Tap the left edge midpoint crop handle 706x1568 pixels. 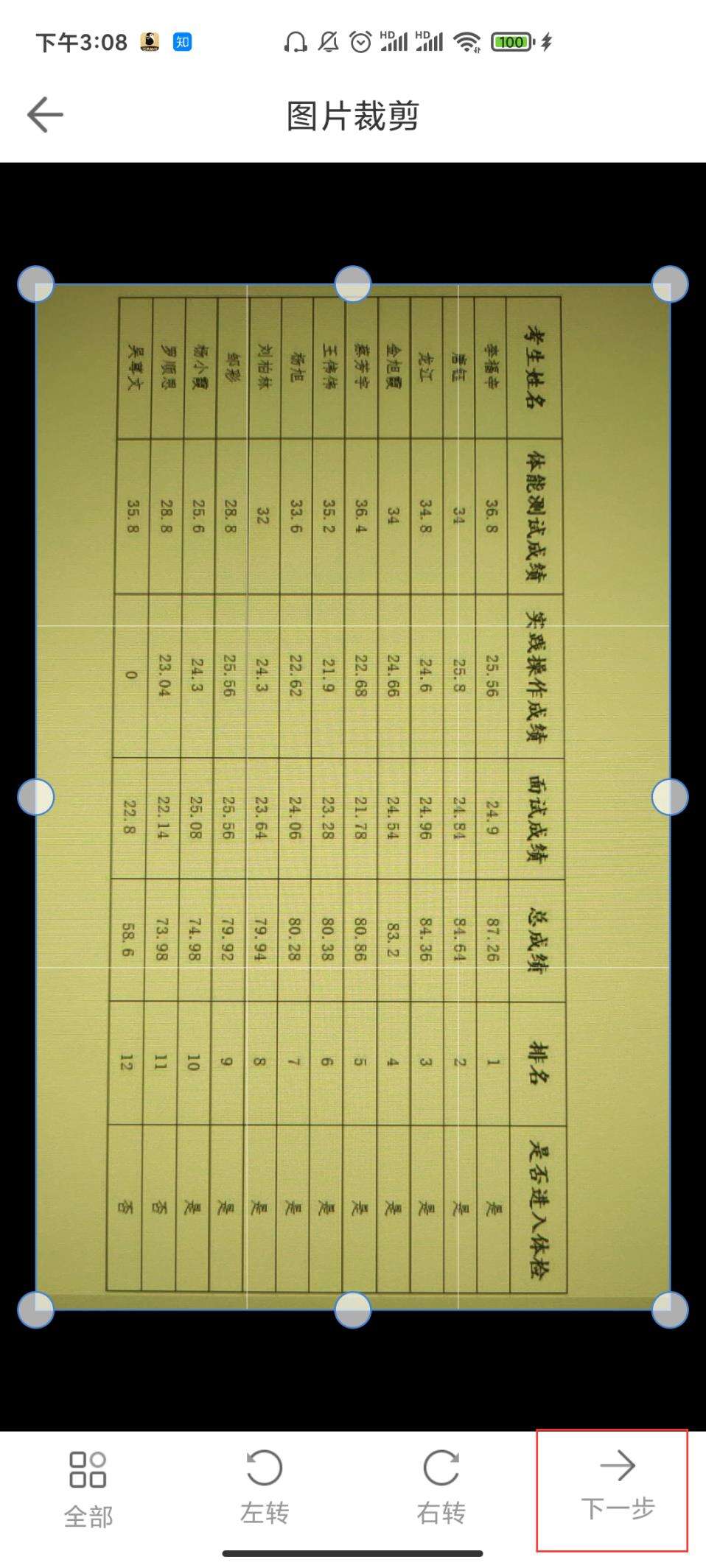point(35,797)
